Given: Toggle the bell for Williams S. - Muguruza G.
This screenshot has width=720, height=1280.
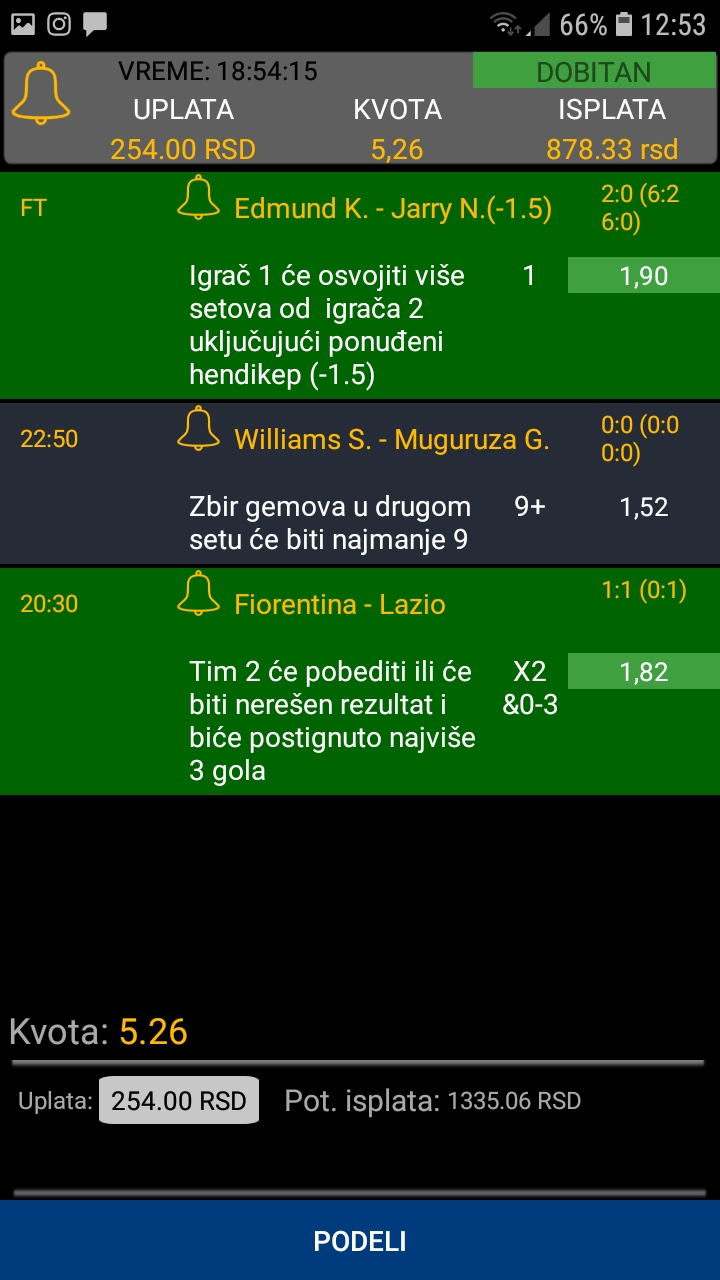Looking at the screenshot, I should coord(198,428).
